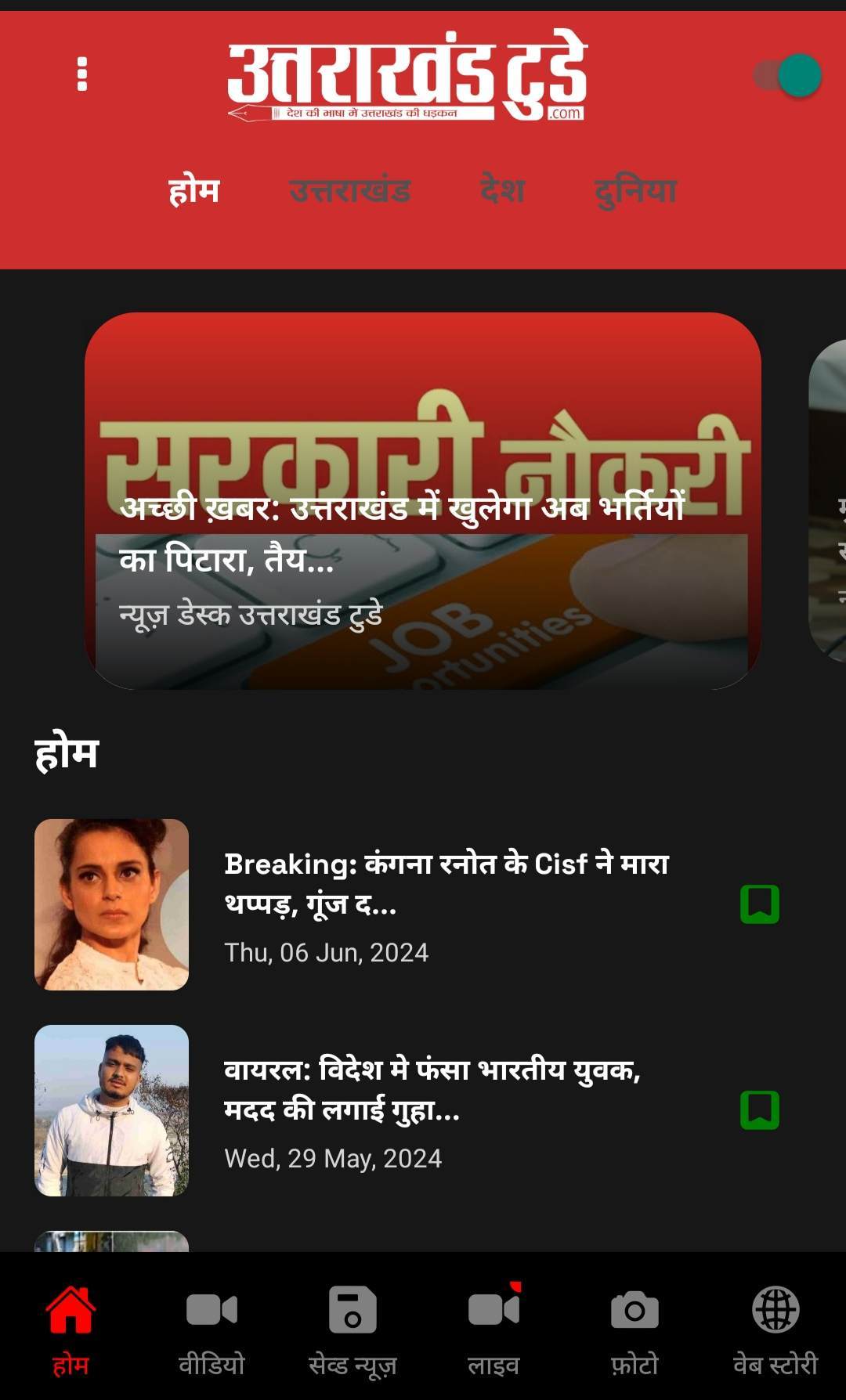Switch to the उत्तराखंड tab
The height and width of the screenshot is (1400, 846).
pos(349,191)
